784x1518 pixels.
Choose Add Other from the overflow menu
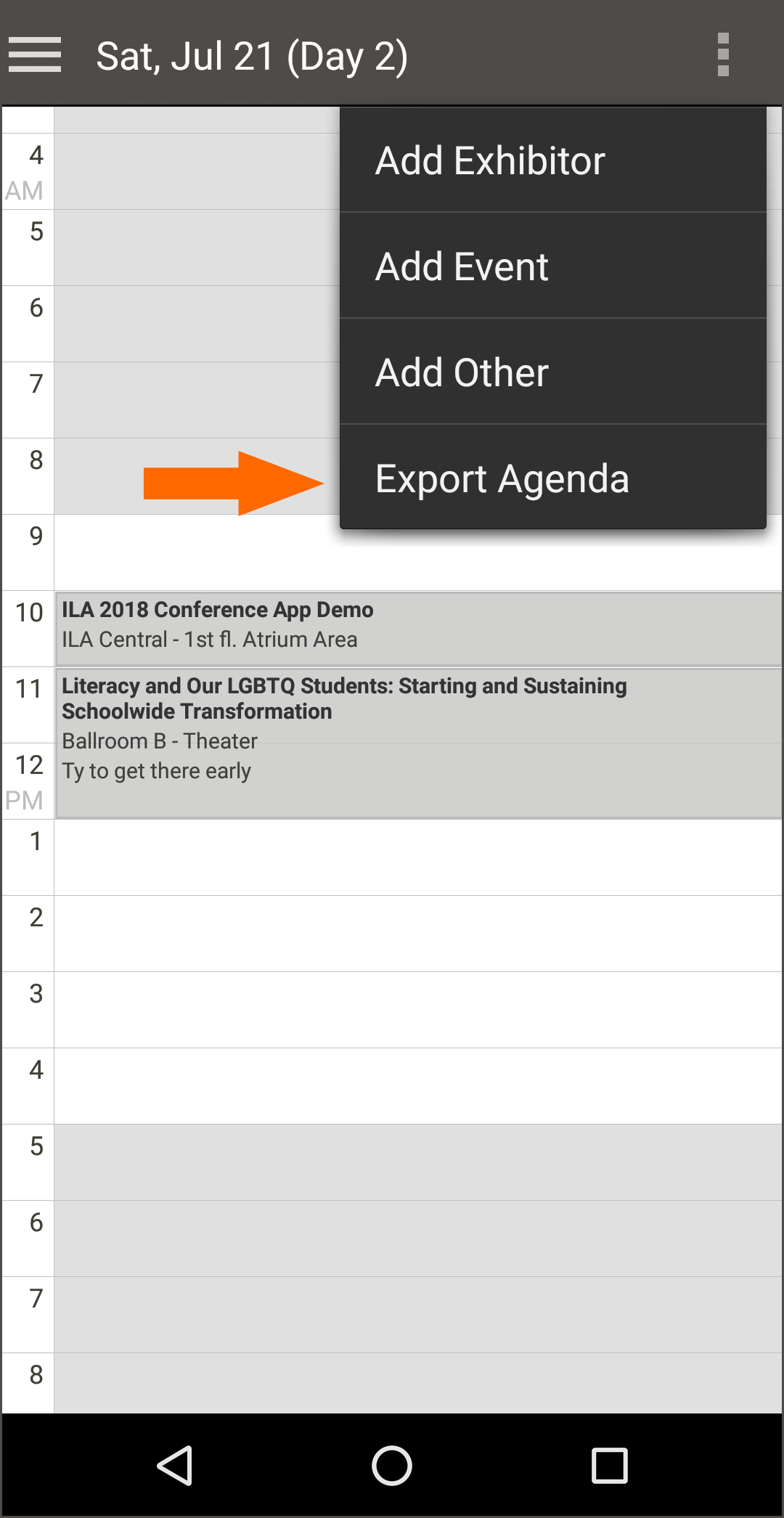[x=462, y=372]
